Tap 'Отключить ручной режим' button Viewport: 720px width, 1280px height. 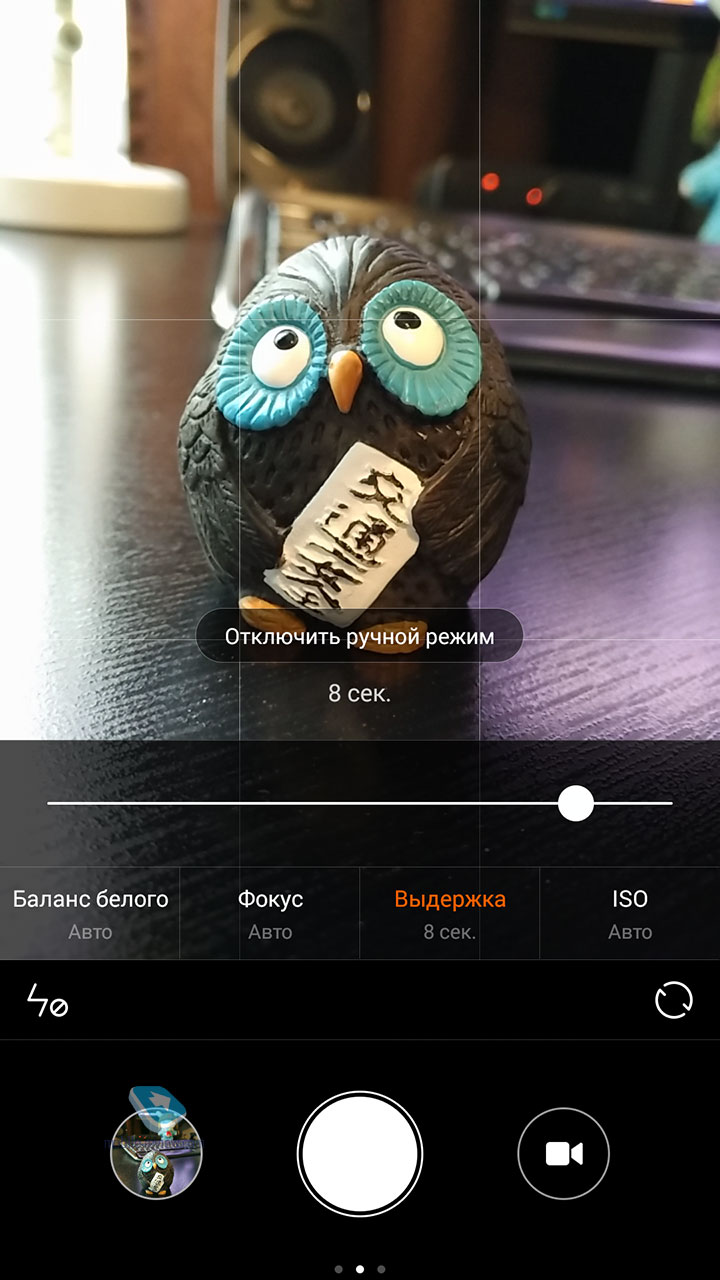tap(359, 636)
